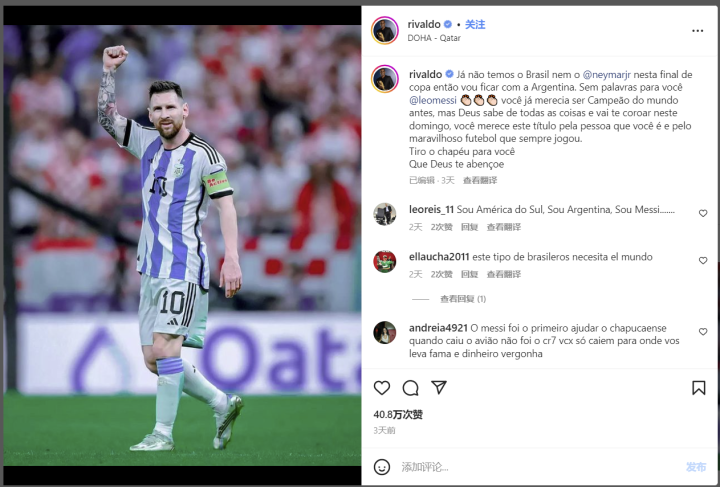Open the @neymarjr mention link

pyautogui.click(x=611, y=75)
